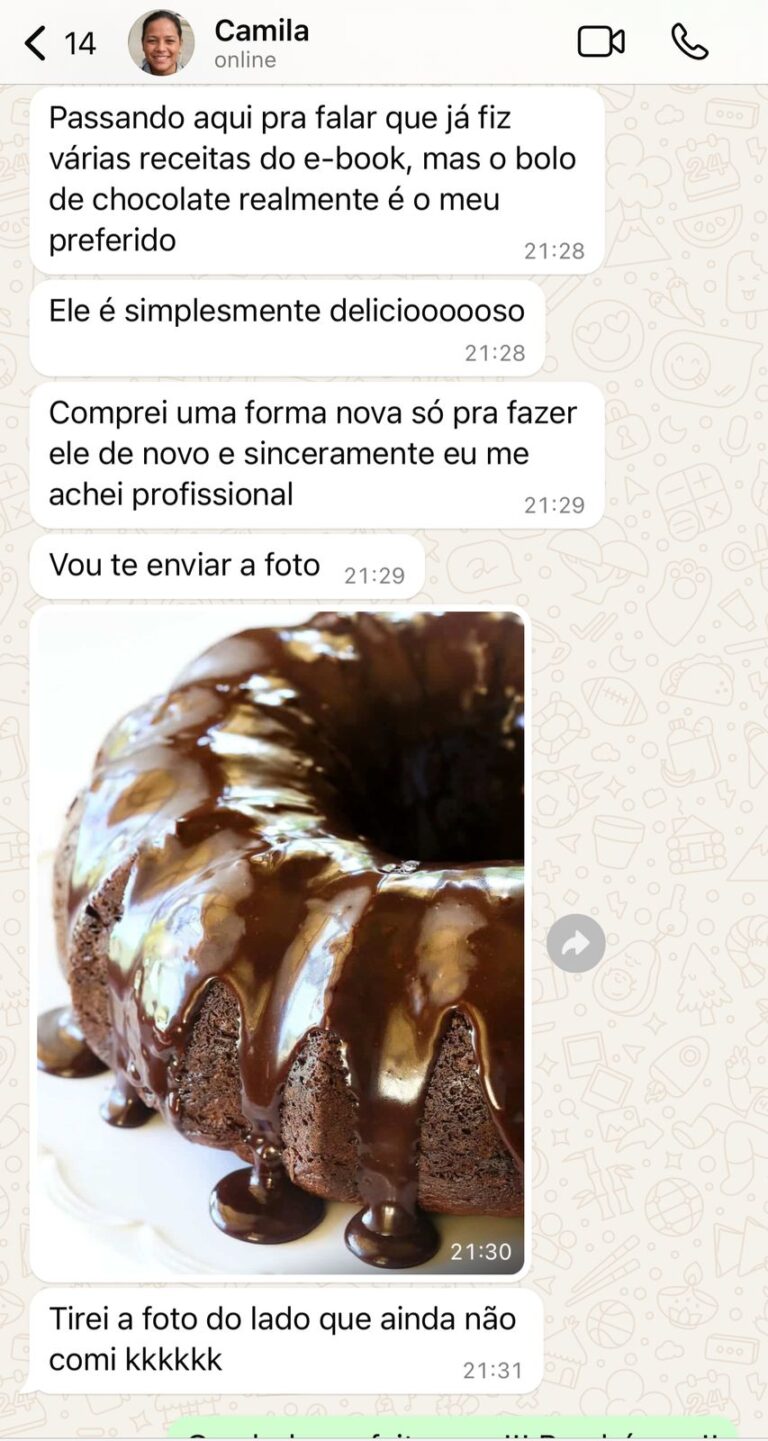The image size is (768, 1441).
Task: Open the chocolate cake photo
Action: point(280,940)
